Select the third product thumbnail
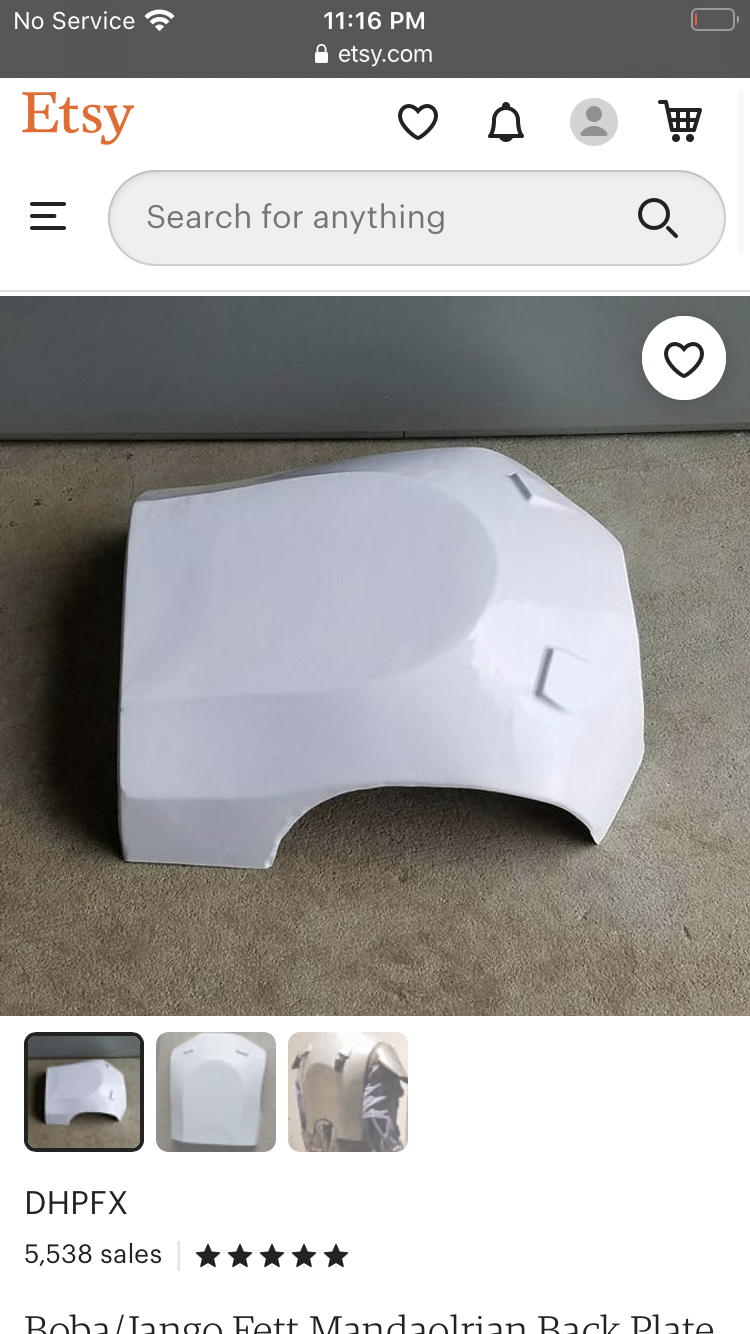Screen dimensions: 750x1334 tap(348, 1092)
